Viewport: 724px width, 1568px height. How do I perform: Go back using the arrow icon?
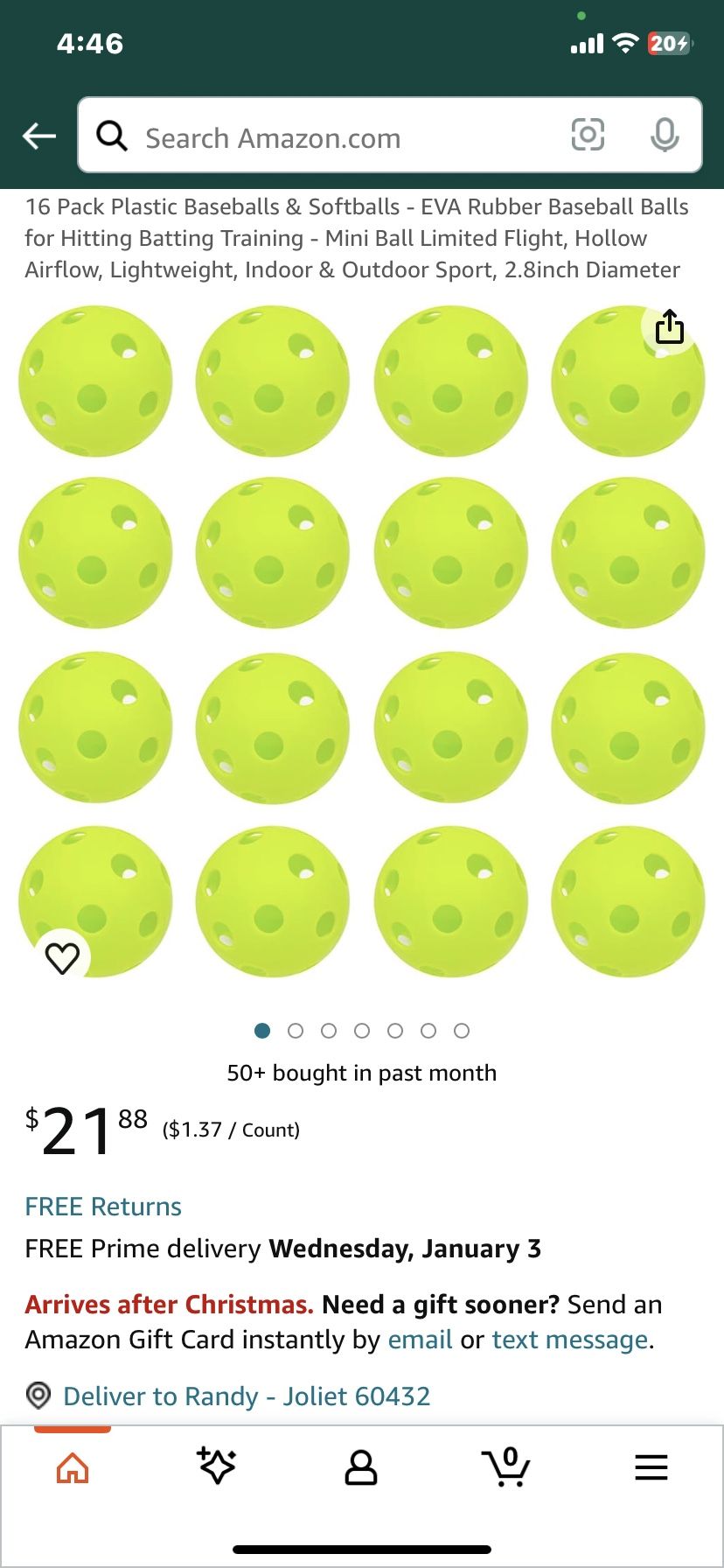[x=39, y=136]
